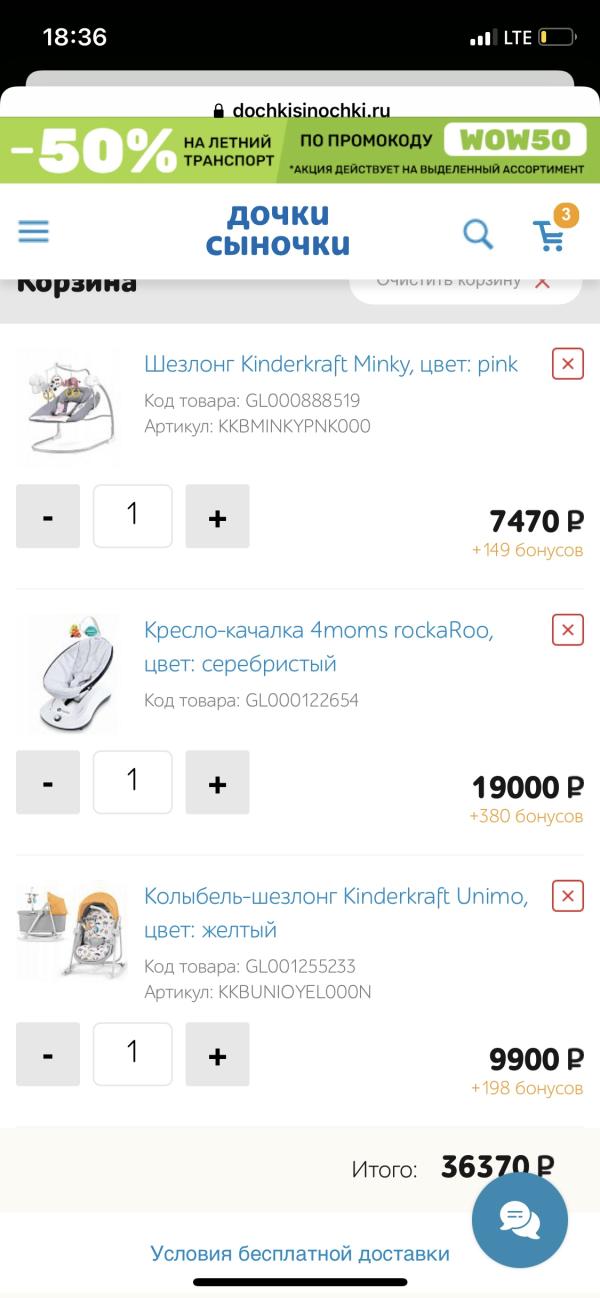This screenshot has width=600, height=1298.
Task: Increase quantity of Kinderkraft Minky
Action: tap(217, 517)
